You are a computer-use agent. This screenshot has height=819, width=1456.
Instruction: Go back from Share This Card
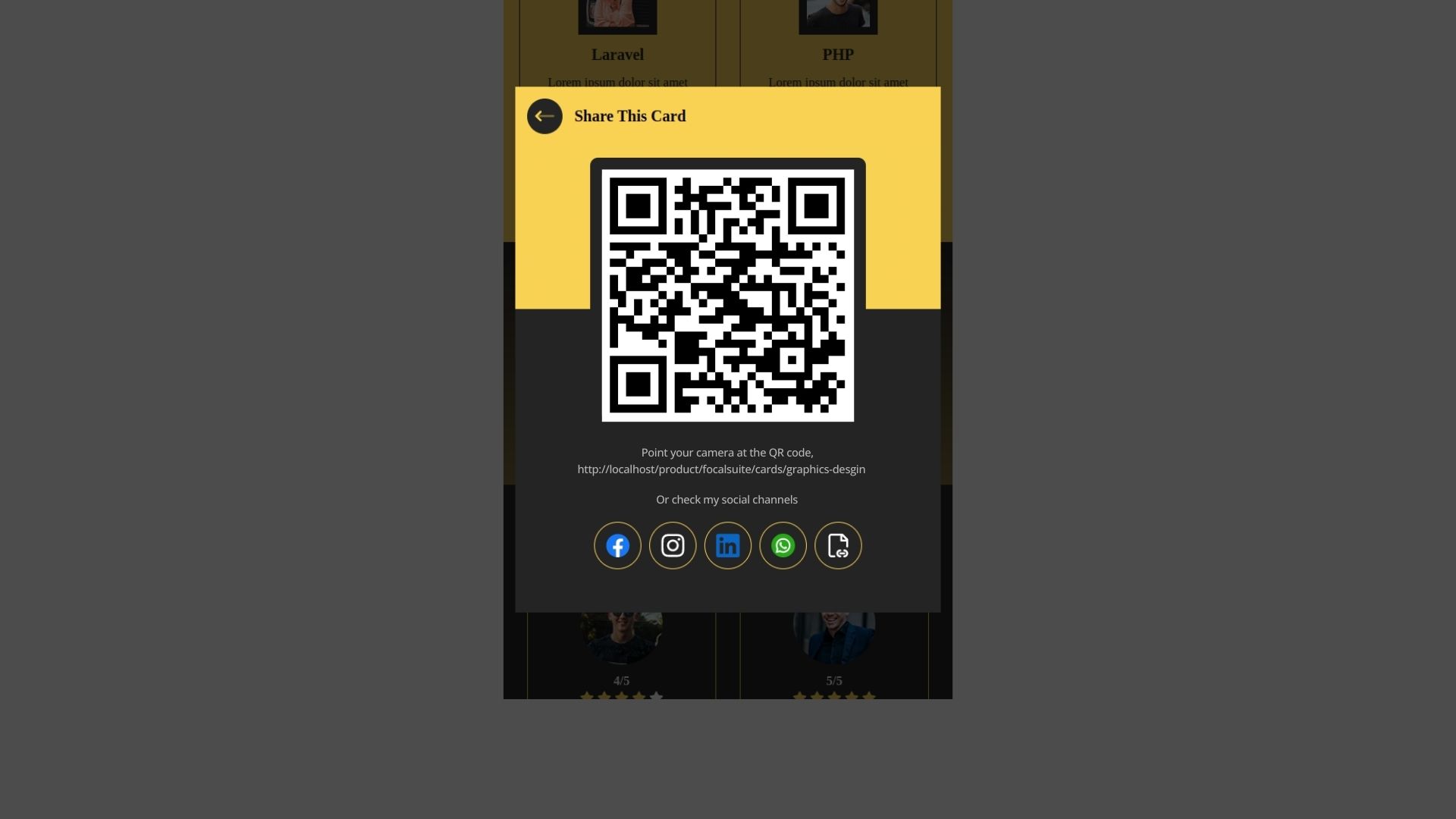[544, 116]
